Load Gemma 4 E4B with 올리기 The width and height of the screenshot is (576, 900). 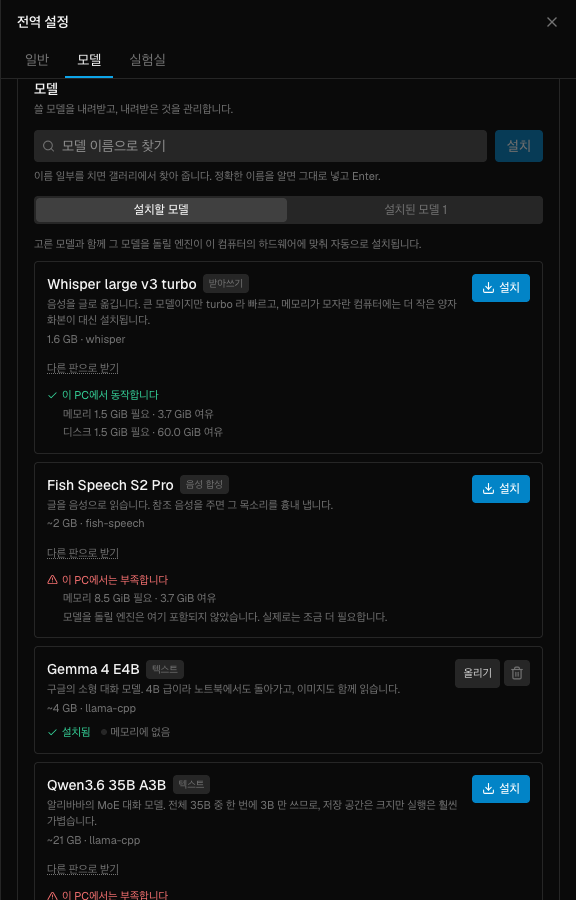pos(477,673)
